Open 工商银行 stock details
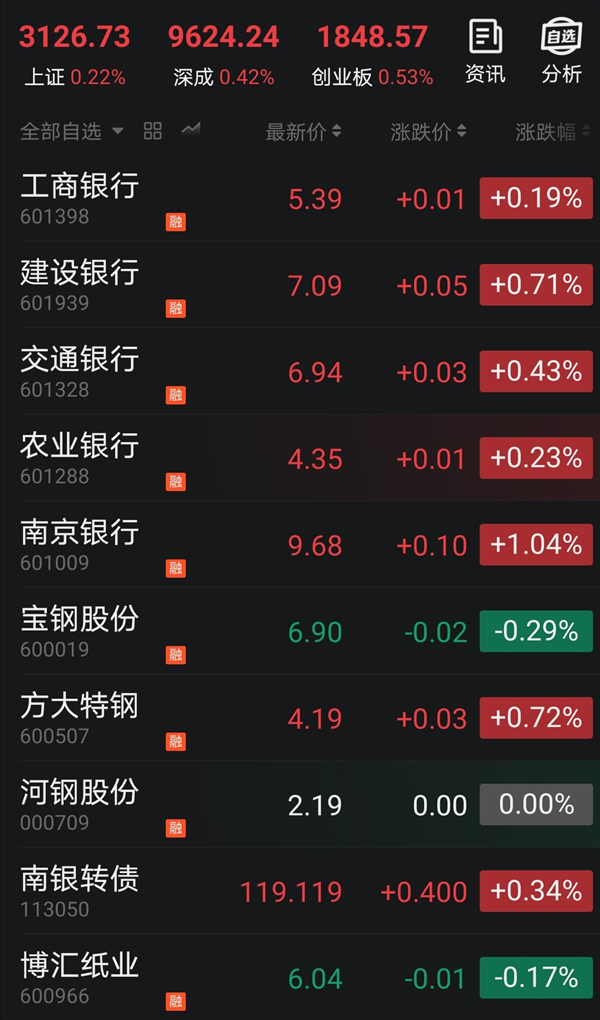The image size is (600, 1020). click(x=300, y=198)
